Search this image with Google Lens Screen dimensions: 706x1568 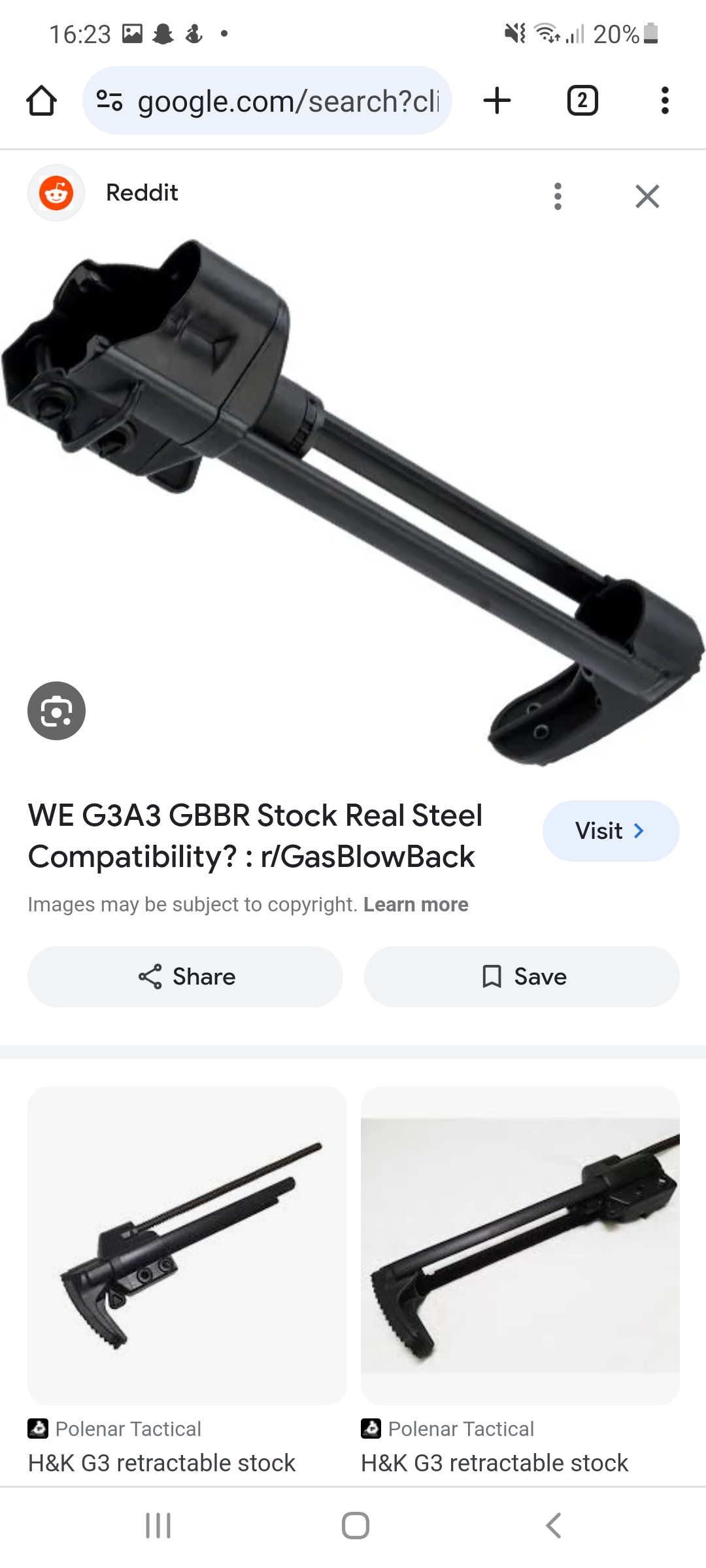tap(56, 711)
